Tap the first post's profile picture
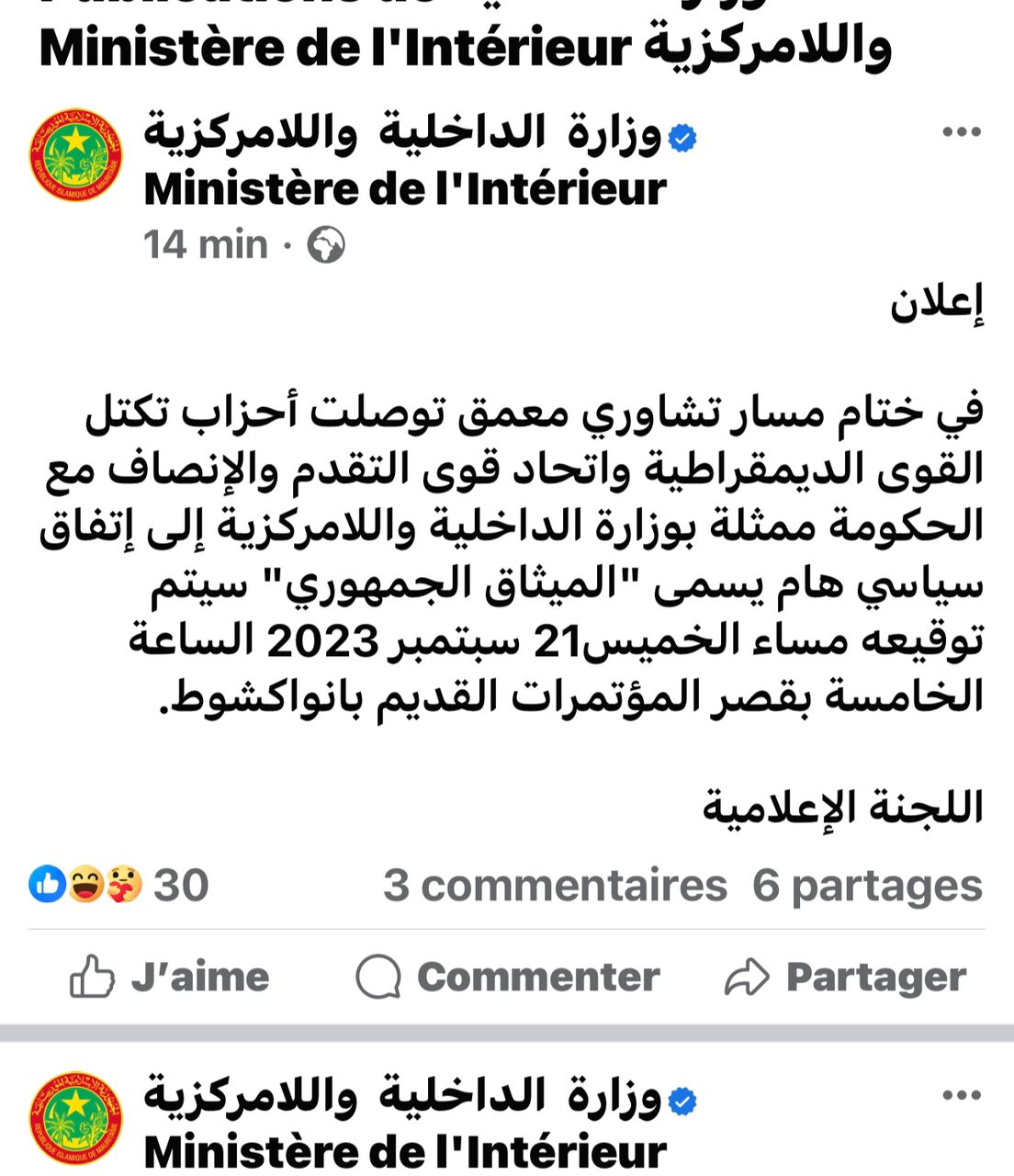This screenshot has height=1176, width=1014. tap(75, 154)
